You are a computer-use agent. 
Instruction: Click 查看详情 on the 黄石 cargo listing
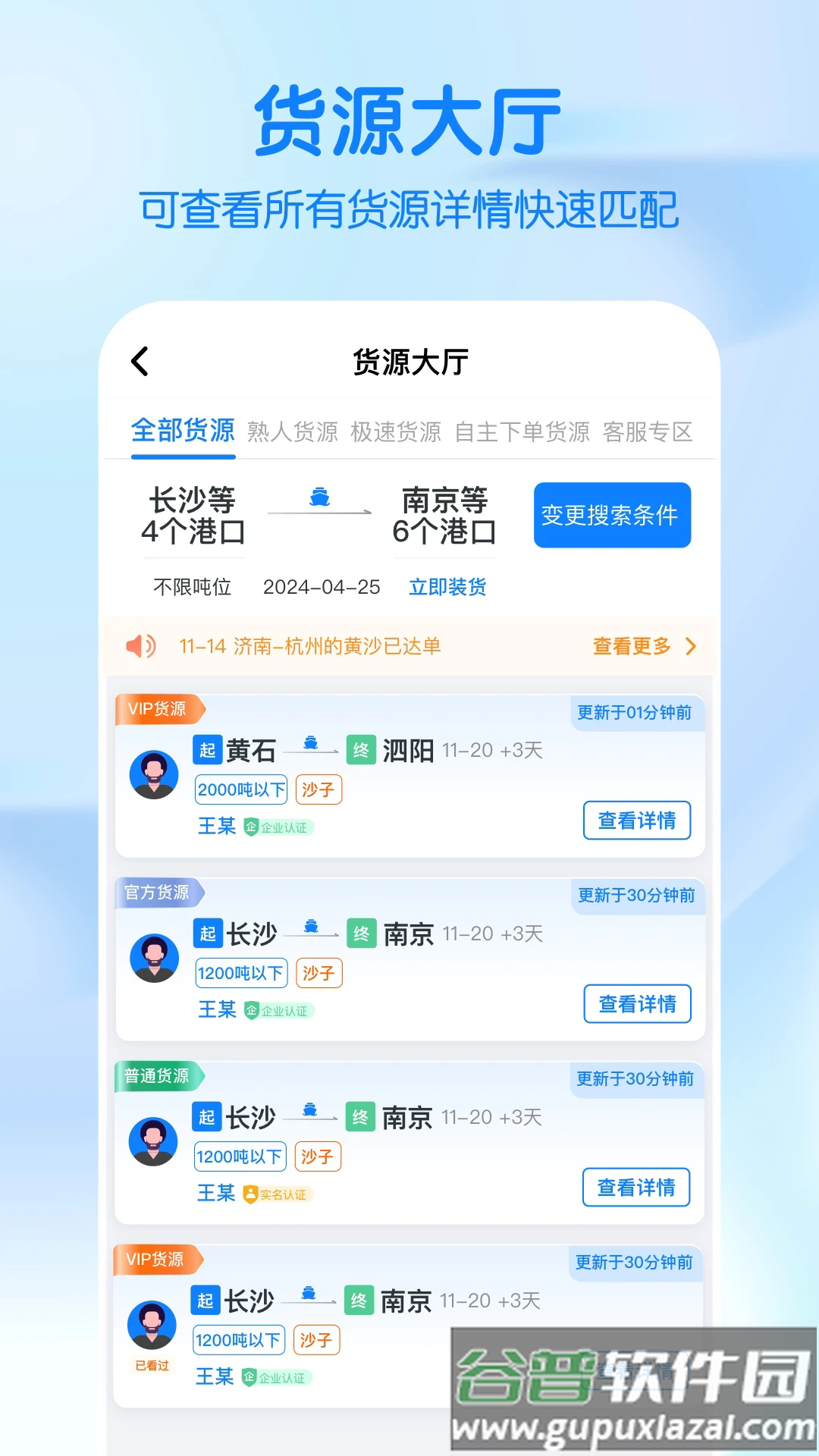point(636,821)
